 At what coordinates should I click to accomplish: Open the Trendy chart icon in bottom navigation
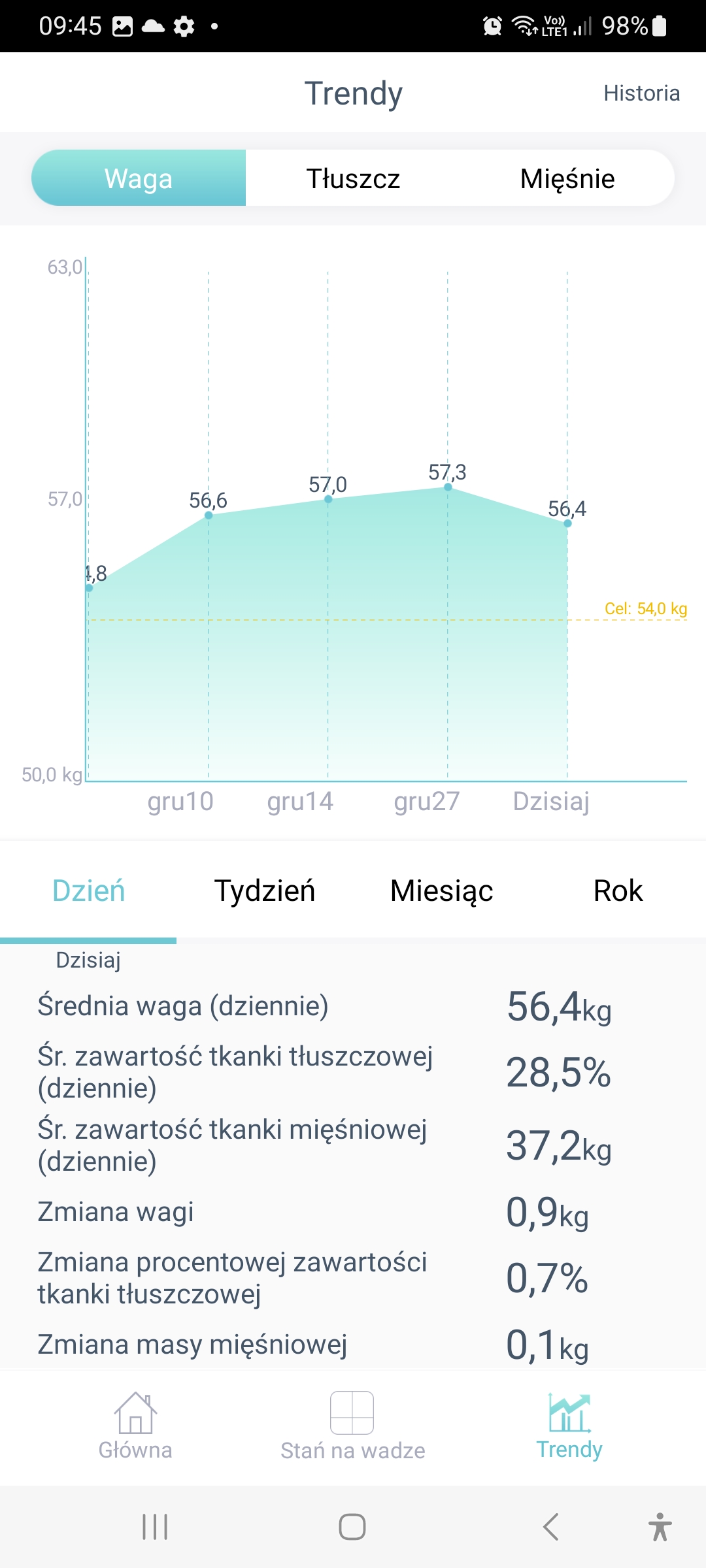point(569,1411)
